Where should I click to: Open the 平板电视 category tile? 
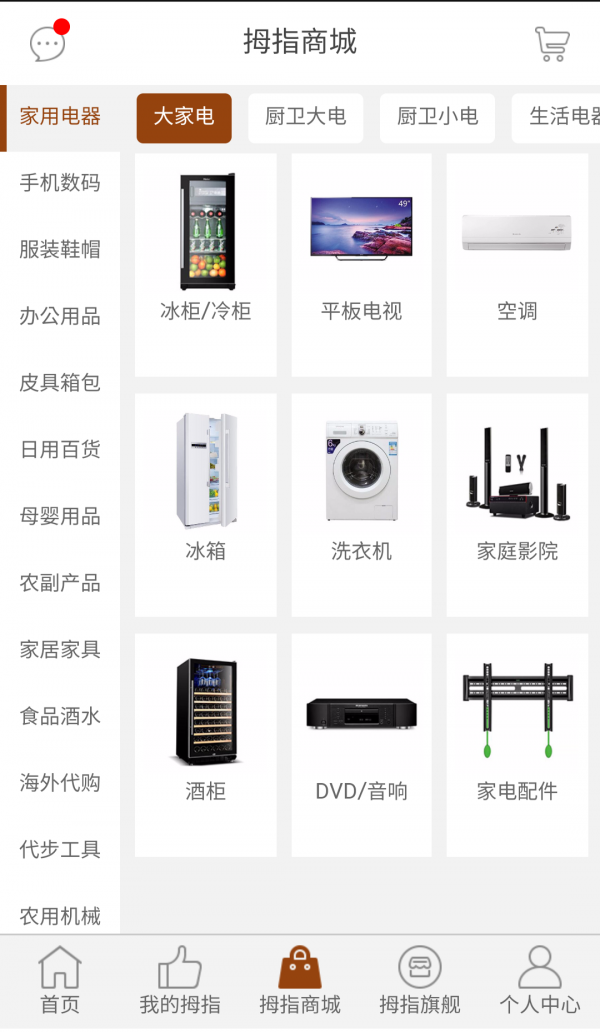(361, 265)
